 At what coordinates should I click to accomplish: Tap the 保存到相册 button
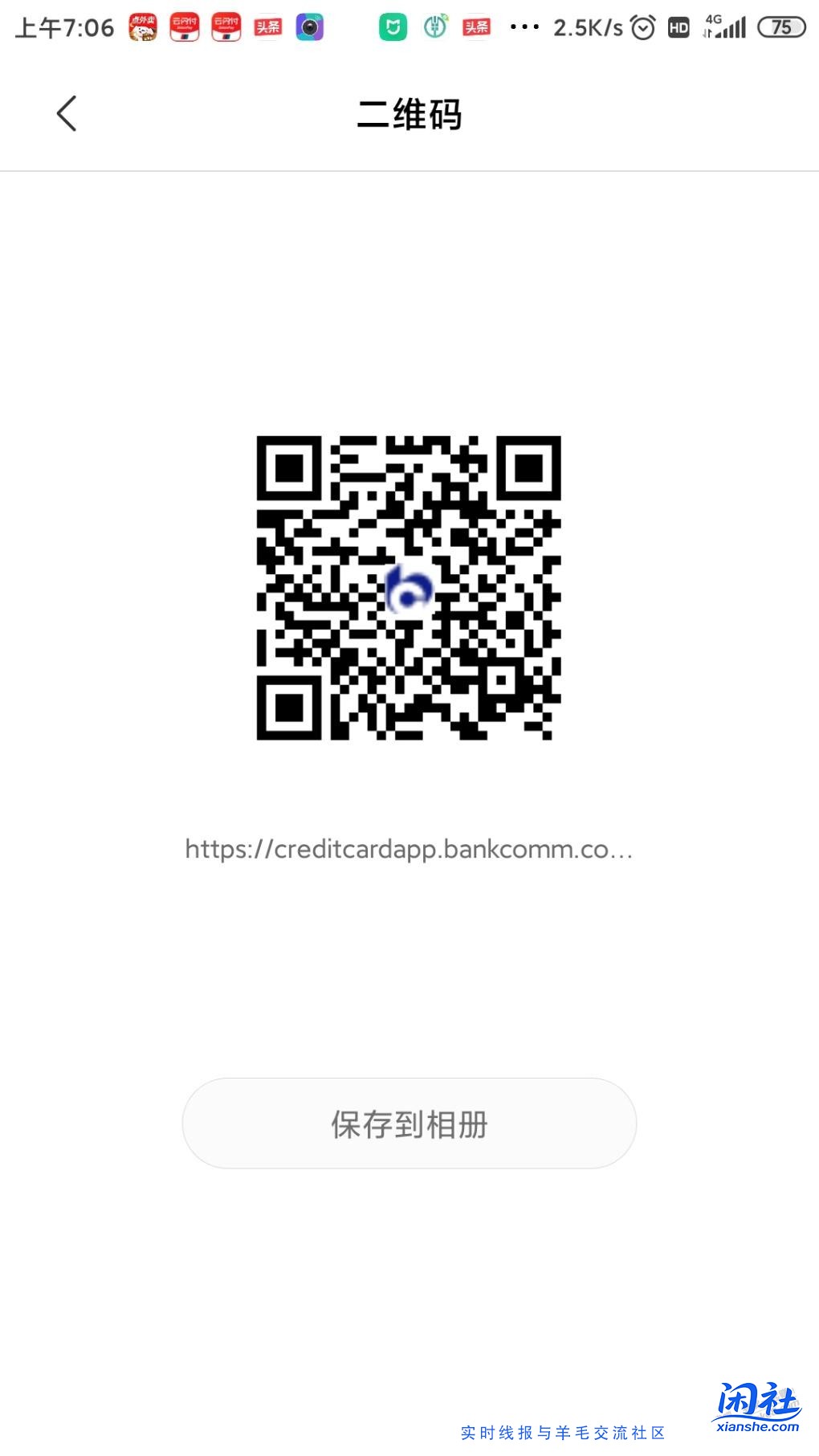(x=409, y=1124)
